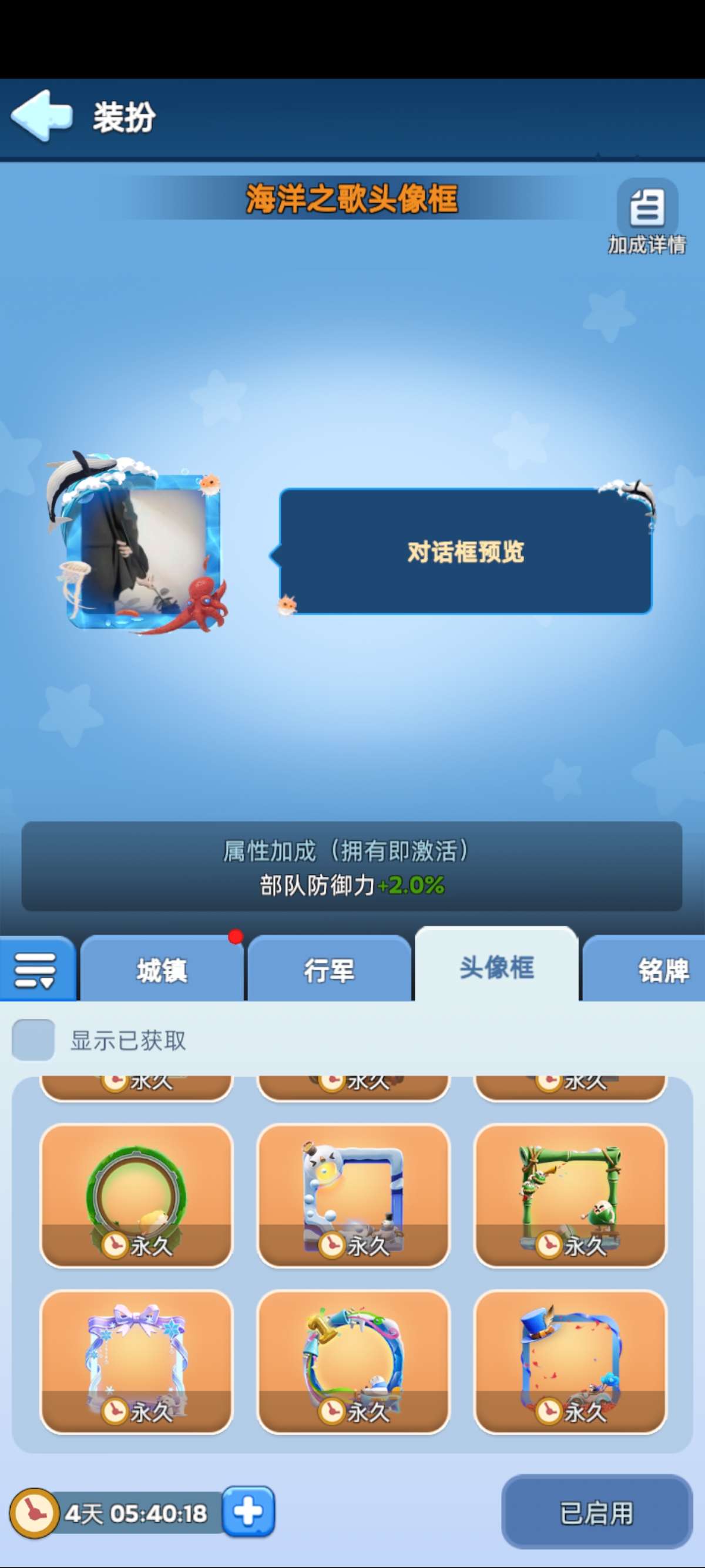Go back using the arrow icon
Viewport: 705px width, 1568px height.
(41, 116)
